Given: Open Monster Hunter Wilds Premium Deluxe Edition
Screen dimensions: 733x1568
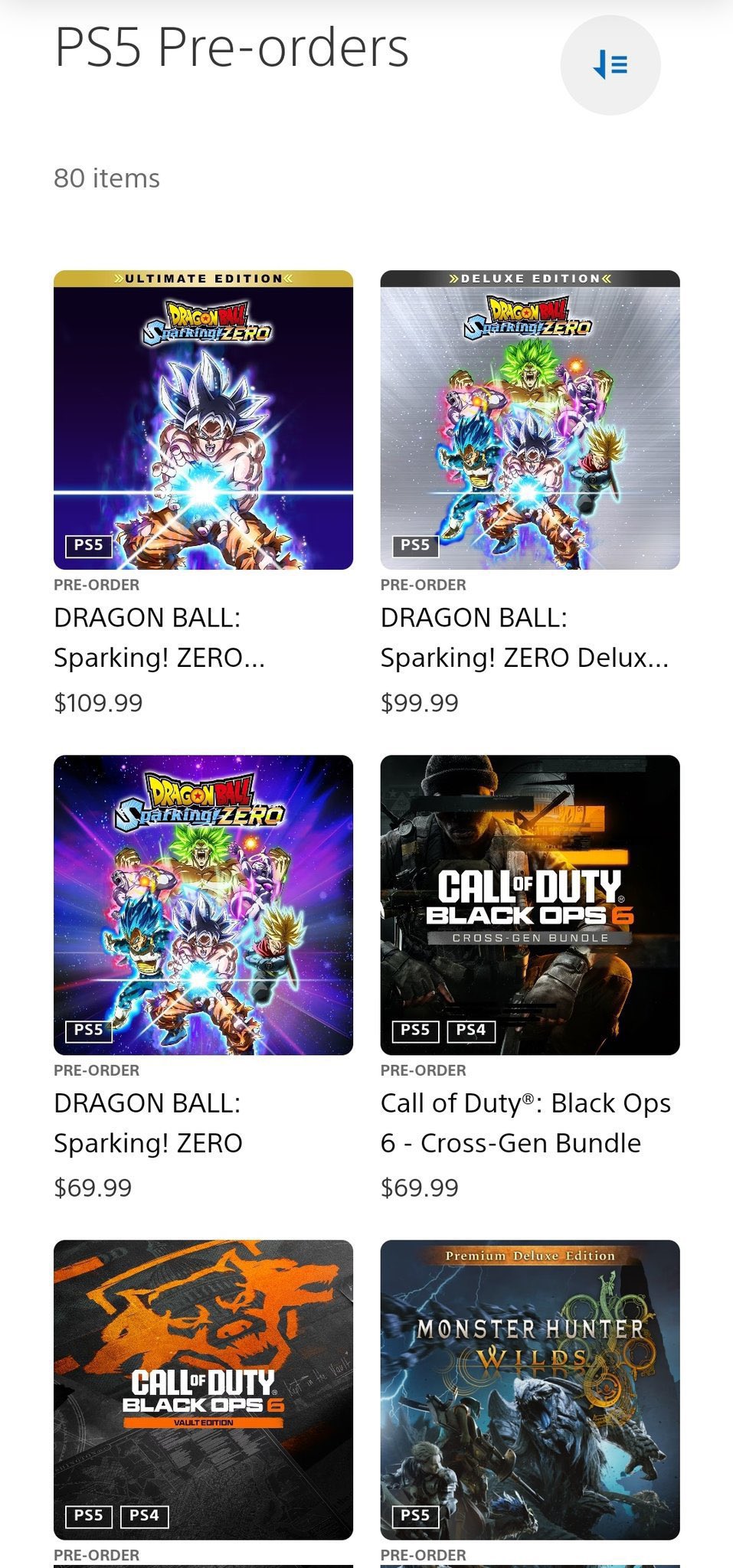Looking at the screenshot, I should (x=529, y=1389).
